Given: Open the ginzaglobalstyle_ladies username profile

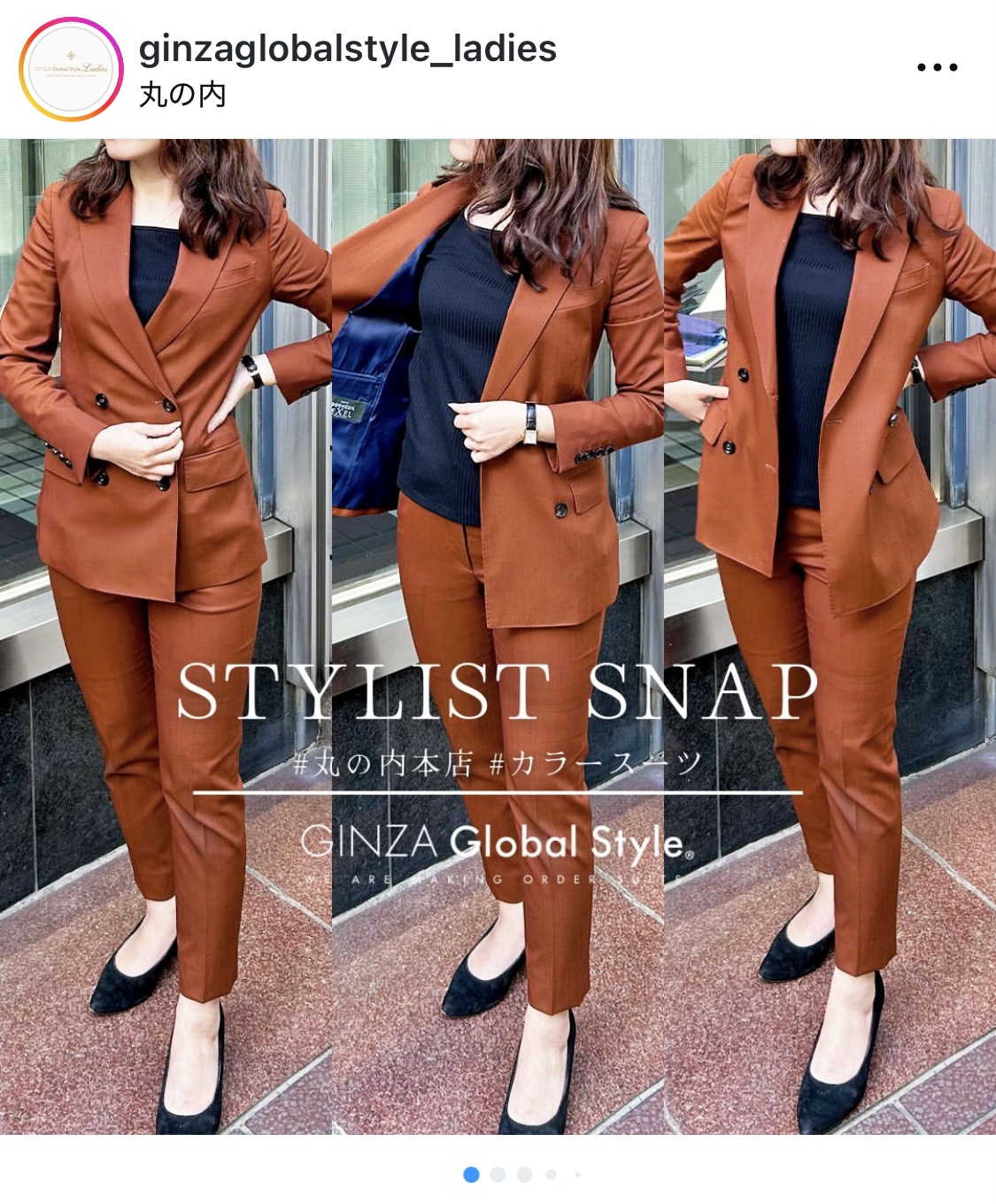Looking at the screenshot, I should coord(347,49).
